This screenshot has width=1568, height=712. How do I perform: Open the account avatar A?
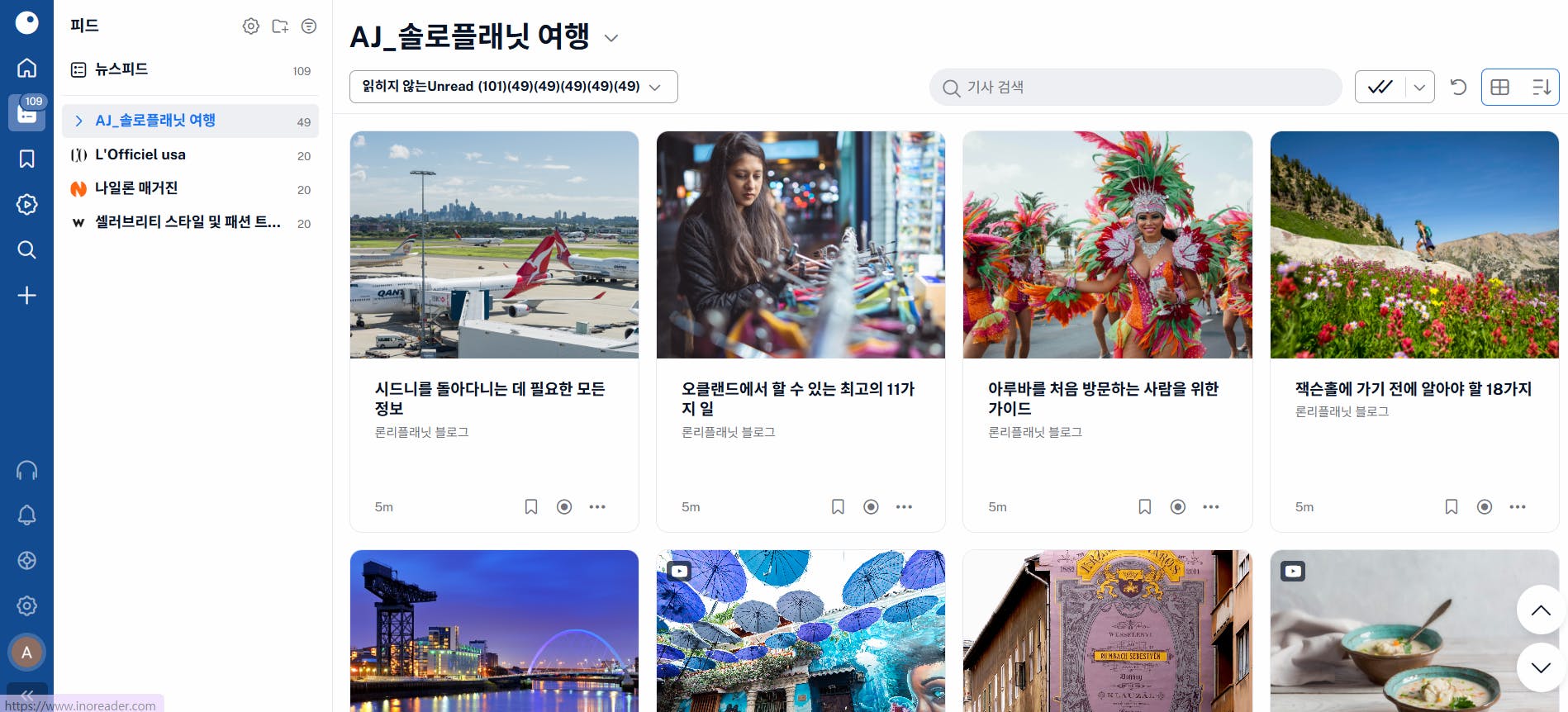tap(26, 653)
